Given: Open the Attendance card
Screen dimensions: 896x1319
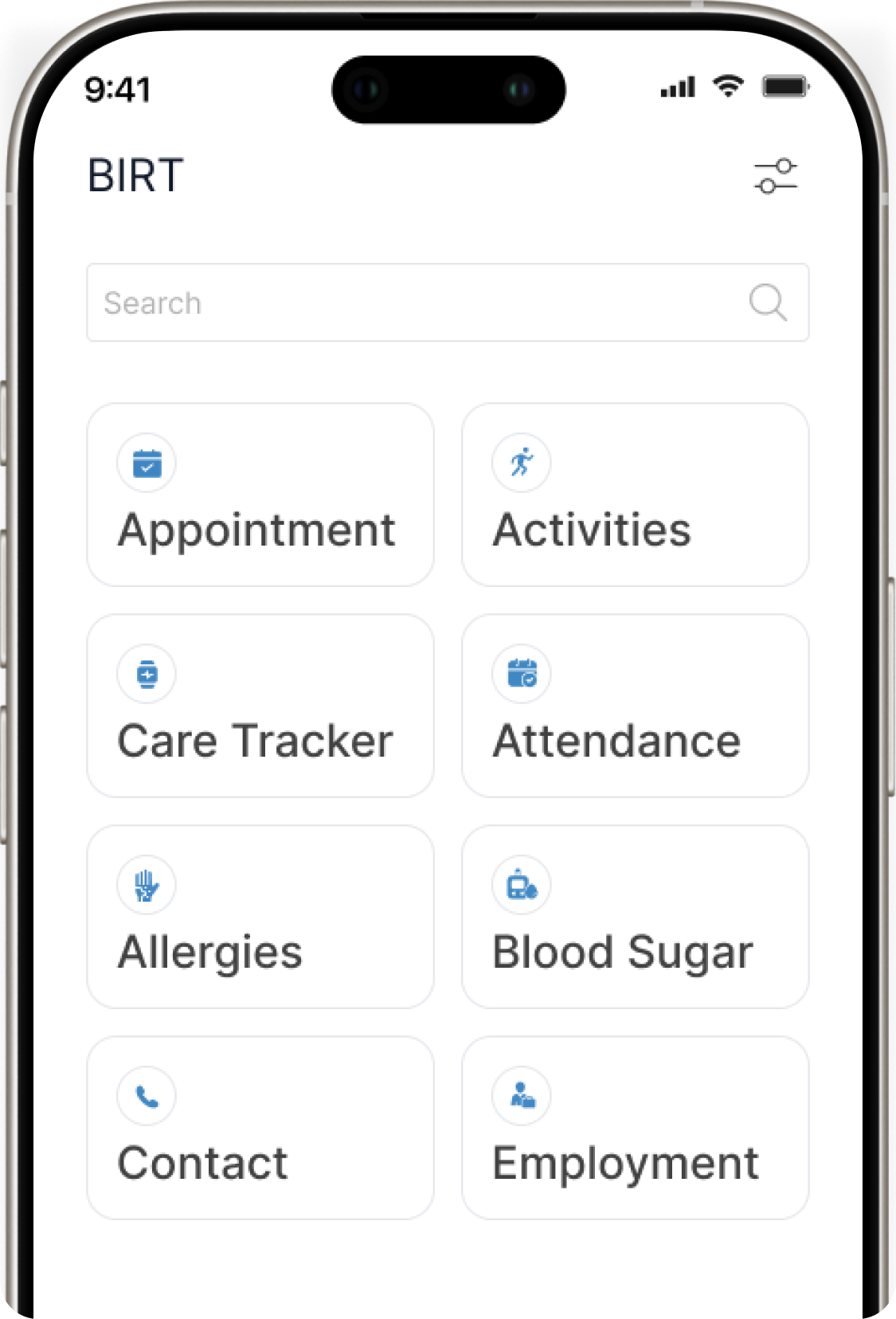Looking at the screenshot, I should pos(635,706).
